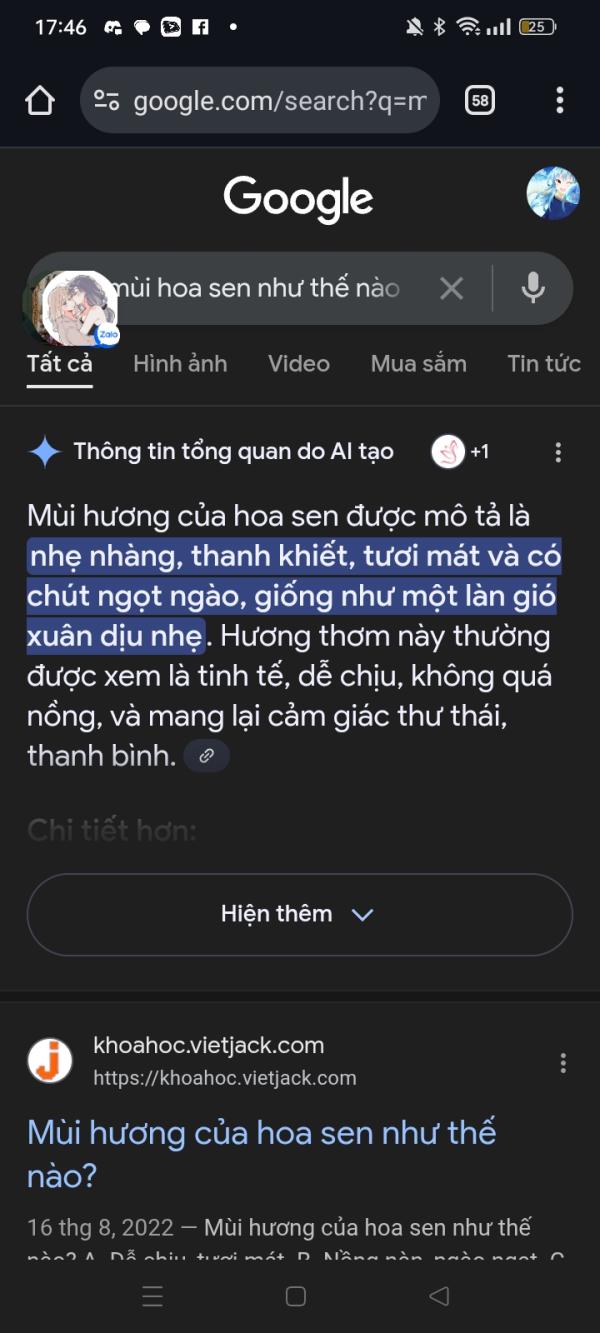Open the AI overview's more options menu

click(x=558, y=452)
